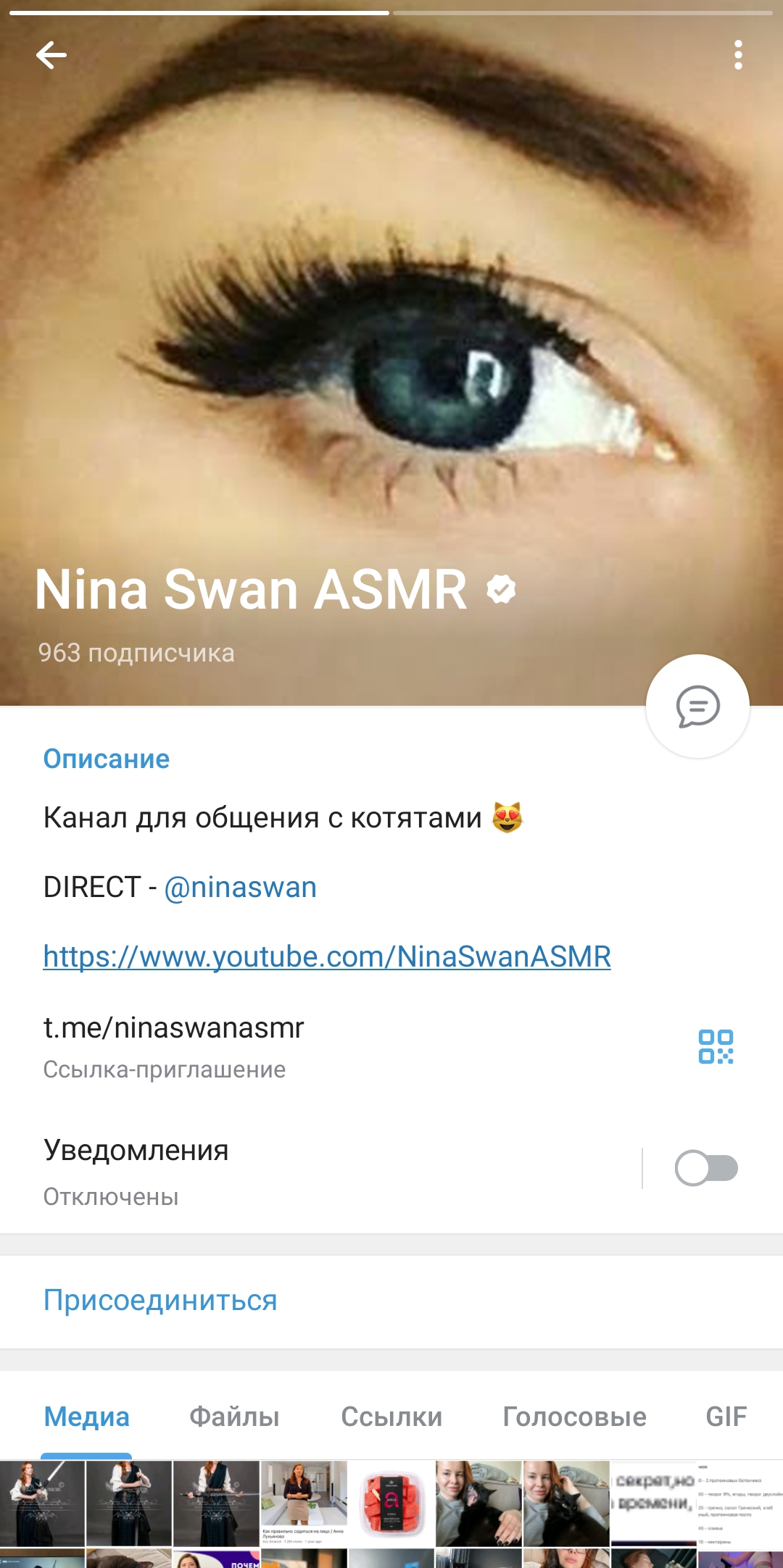
Task: Open the NinaSwanASMR YouTube link
Action: (x=327, y=956)
